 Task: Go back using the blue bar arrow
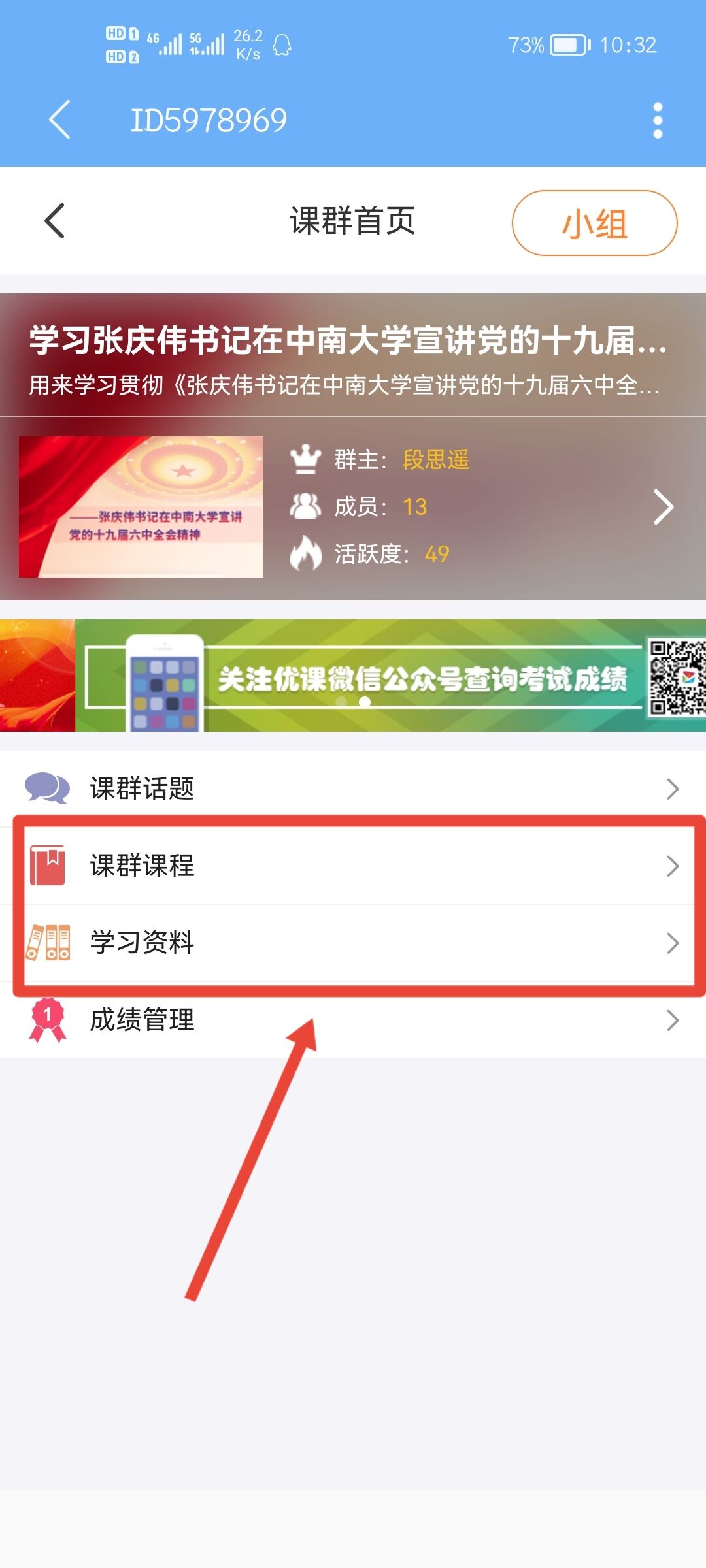(59, 120)
